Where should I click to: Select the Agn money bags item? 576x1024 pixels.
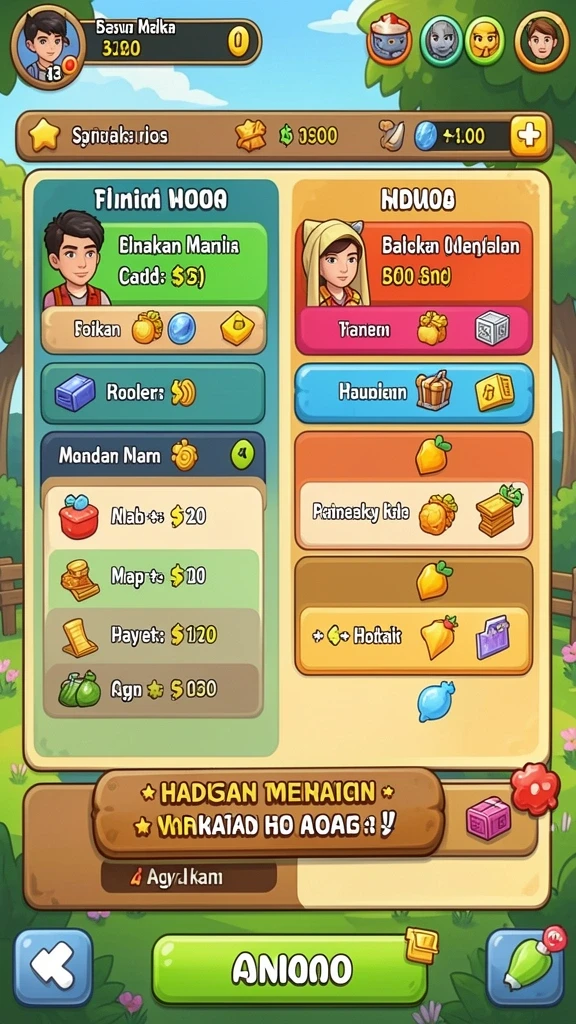pyautogui.click(x=153, y=690)
